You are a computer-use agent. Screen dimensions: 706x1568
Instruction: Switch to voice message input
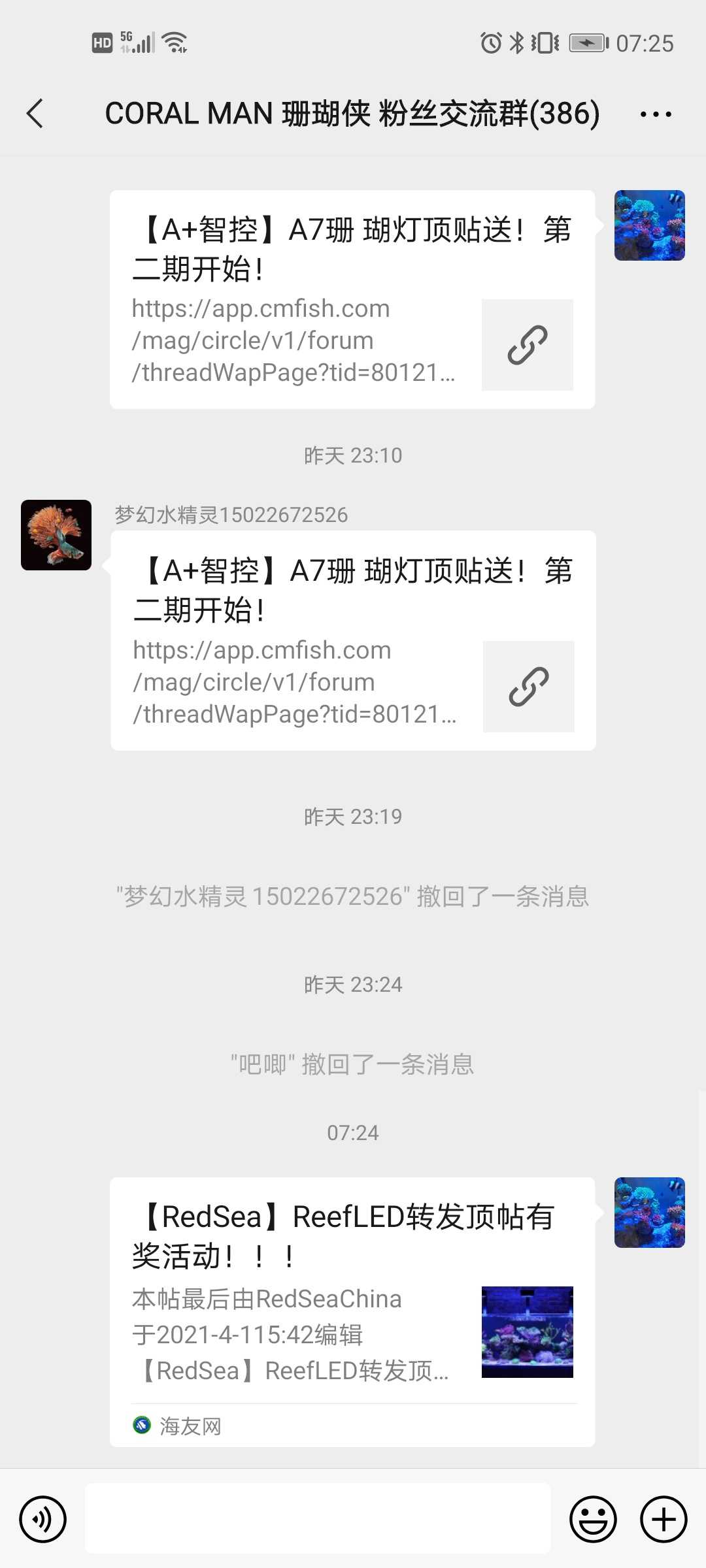pos(43,1519)
